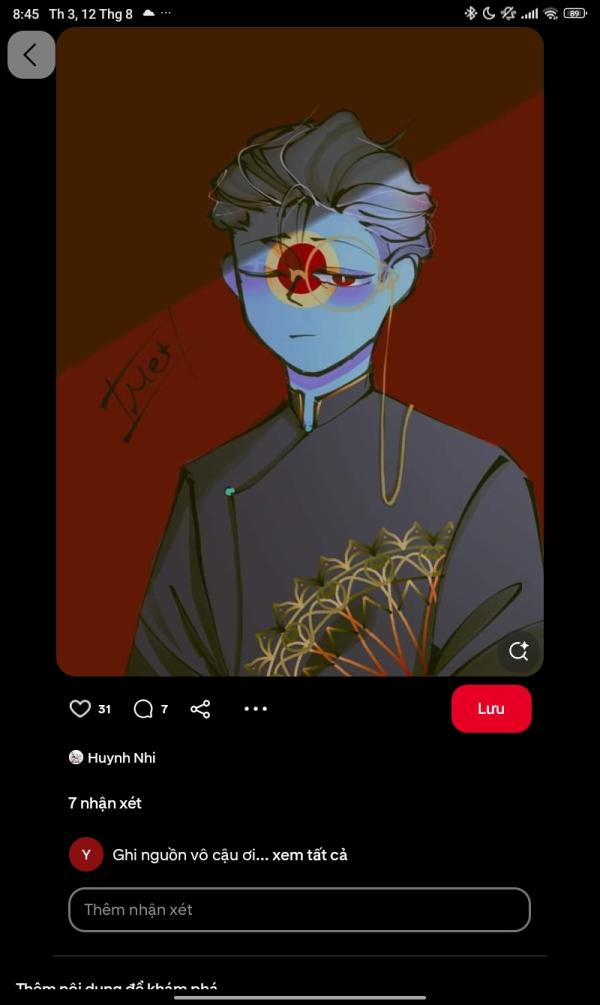Open the three-dot overflow menu
Viewport: 600px width, 1005px height.
click(256, 709)
